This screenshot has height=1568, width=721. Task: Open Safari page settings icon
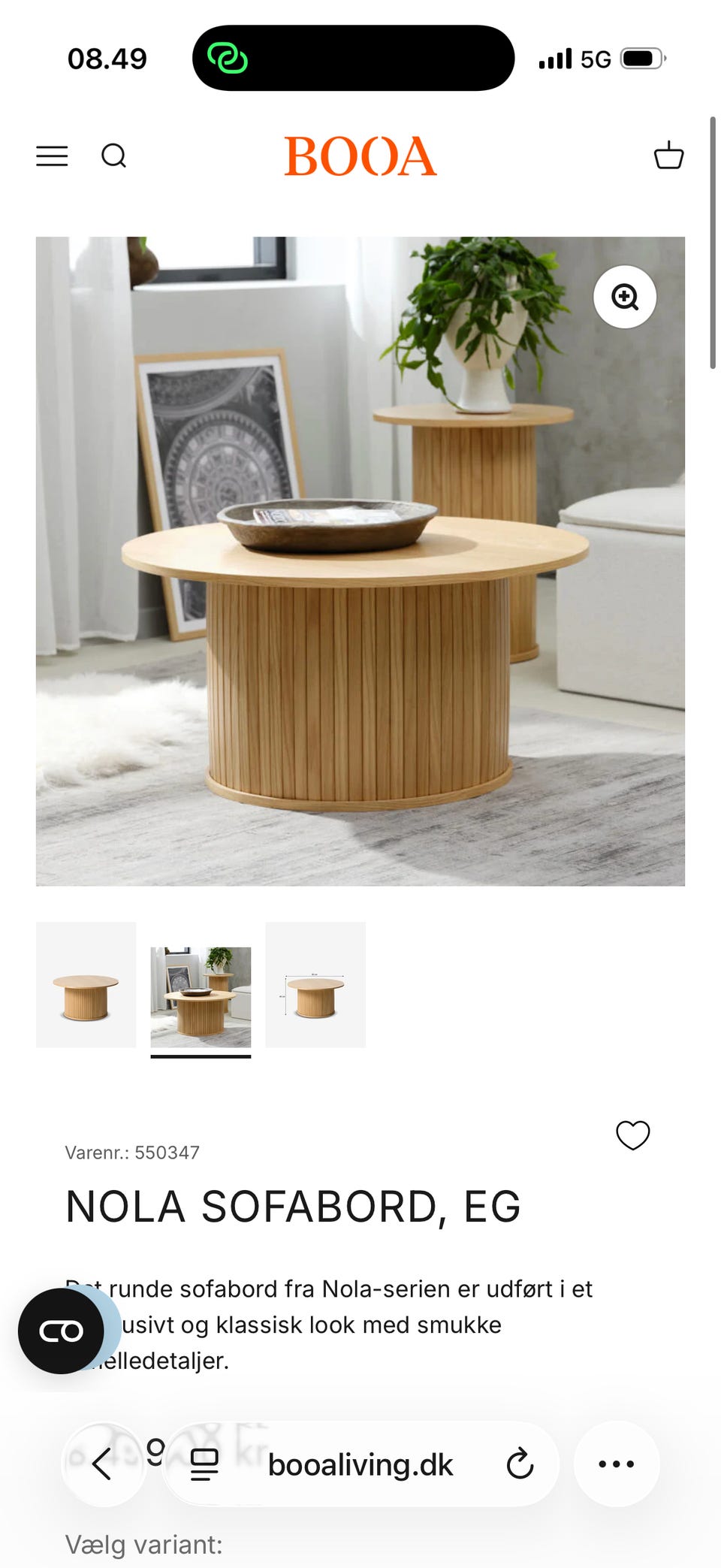[203, 1464]
